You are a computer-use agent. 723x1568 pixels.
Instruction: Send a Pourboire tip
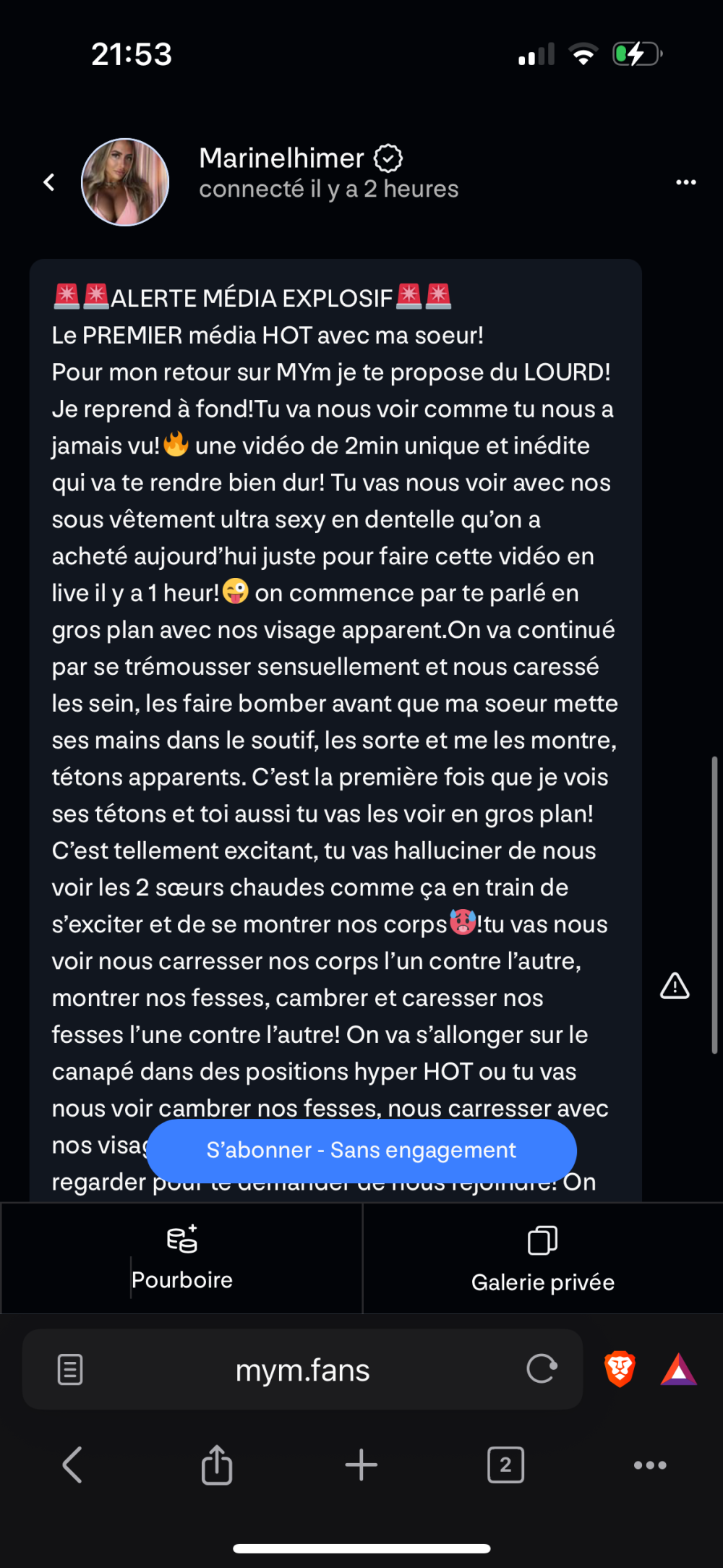(x=181, y=1258)
